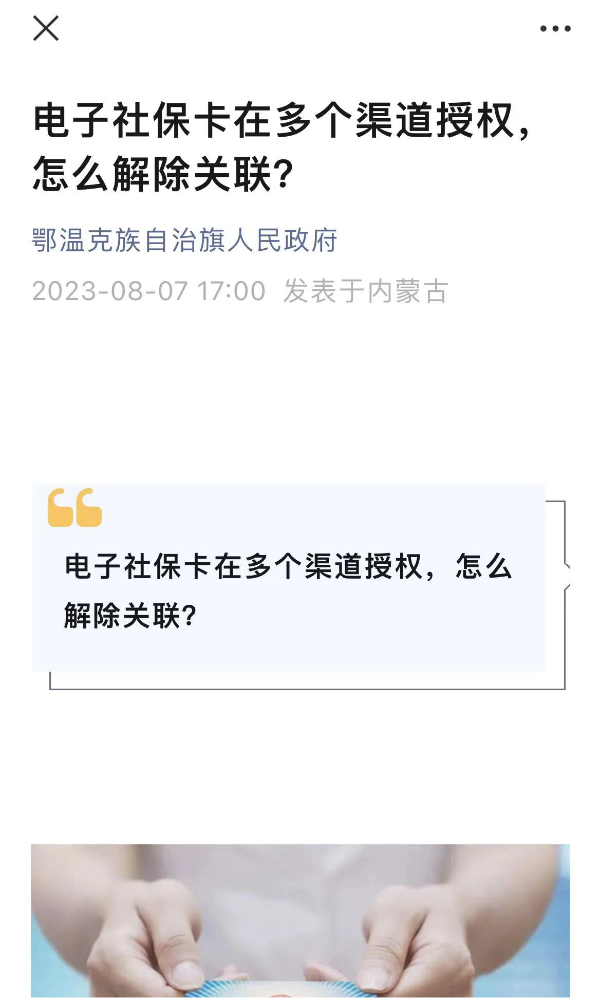Close the article page
The height and width of the screenshot is (998, 600).
point(46,29)
